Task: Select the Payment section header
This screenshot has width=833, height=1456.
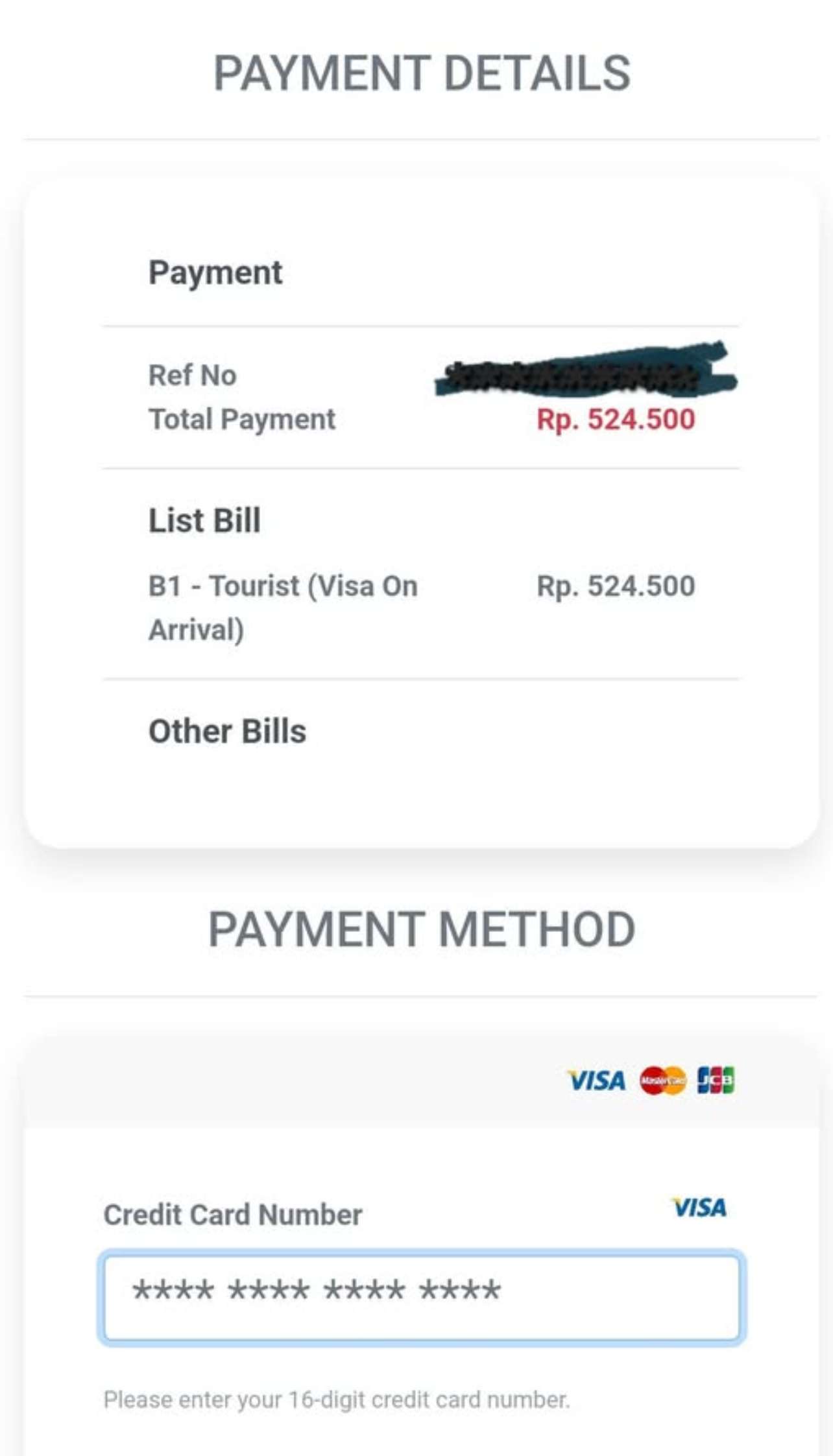Action: tap(215, 272)
